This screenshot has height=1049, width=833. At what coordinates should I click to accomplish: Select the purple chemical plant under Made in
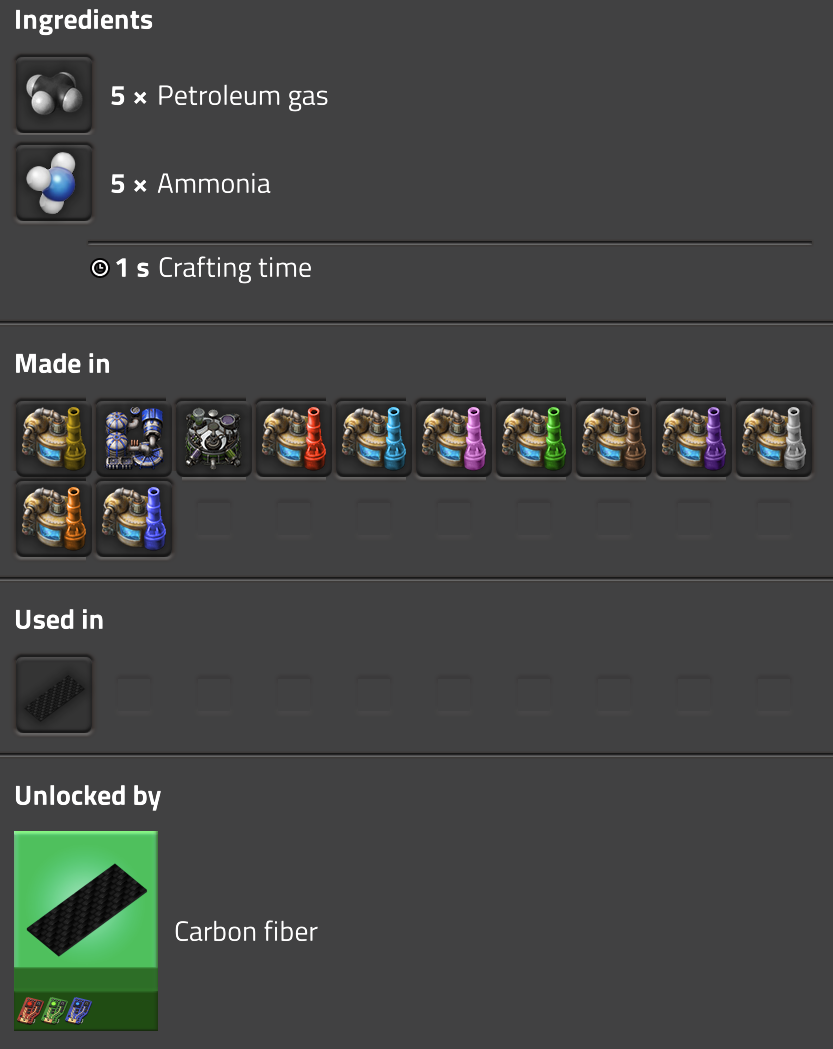pos(694,438)
